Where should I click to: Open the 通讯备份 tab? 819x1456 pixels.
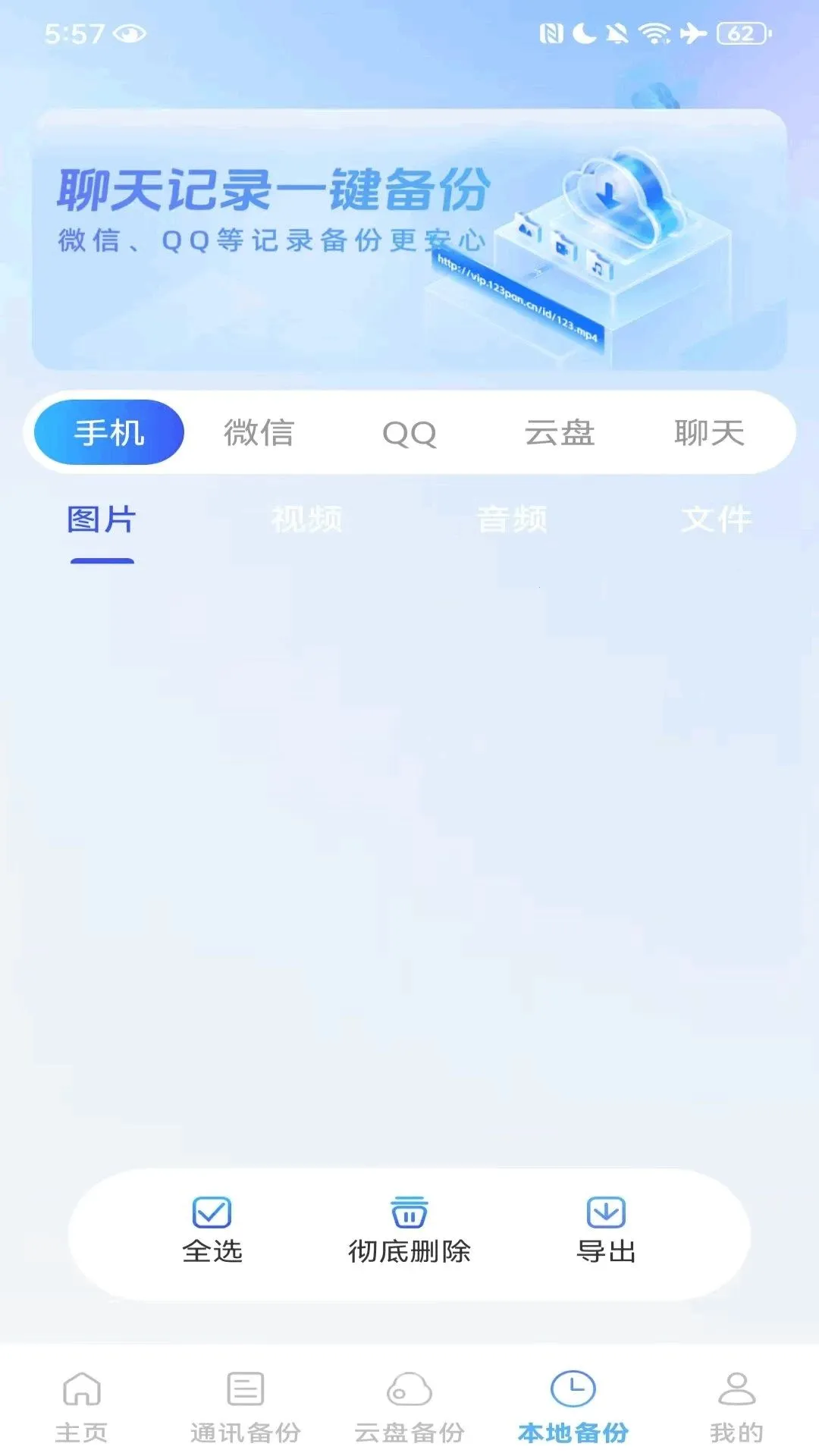point(246,1407)
